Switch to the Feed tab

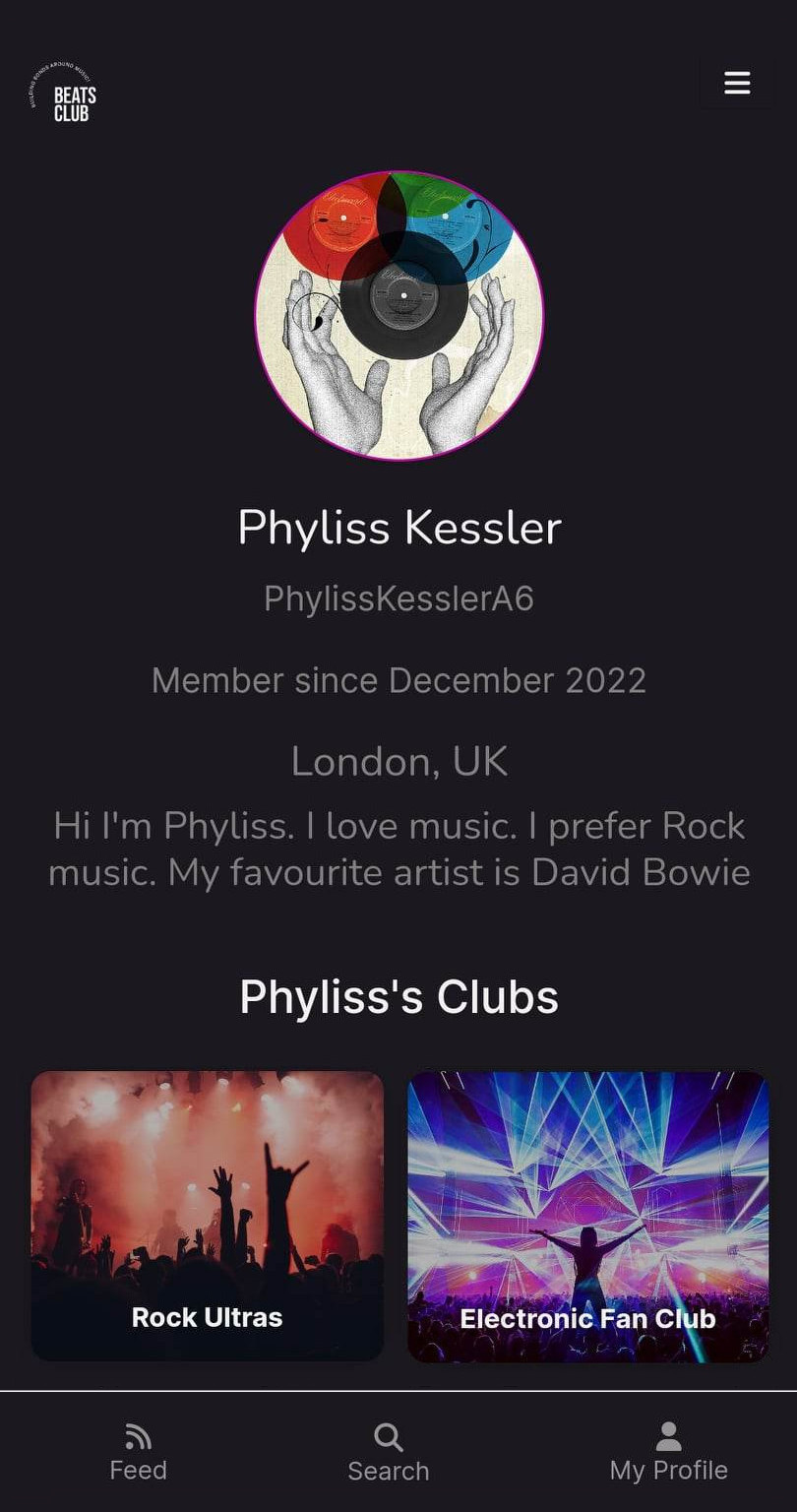click(138, 1452)
